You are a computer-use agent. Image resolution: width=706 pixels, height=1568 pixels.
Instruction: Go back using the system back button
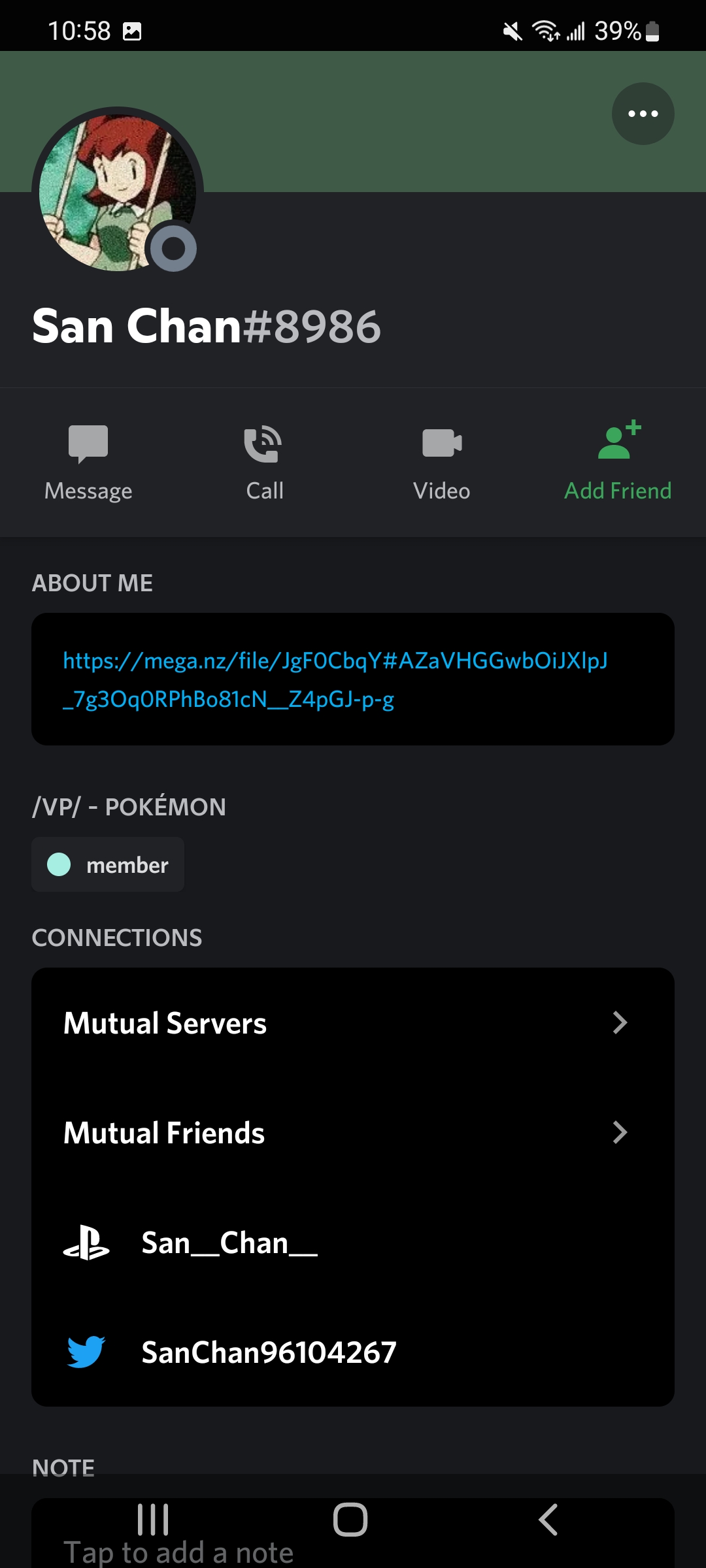pyautogui.click(x=548, y=1520)
